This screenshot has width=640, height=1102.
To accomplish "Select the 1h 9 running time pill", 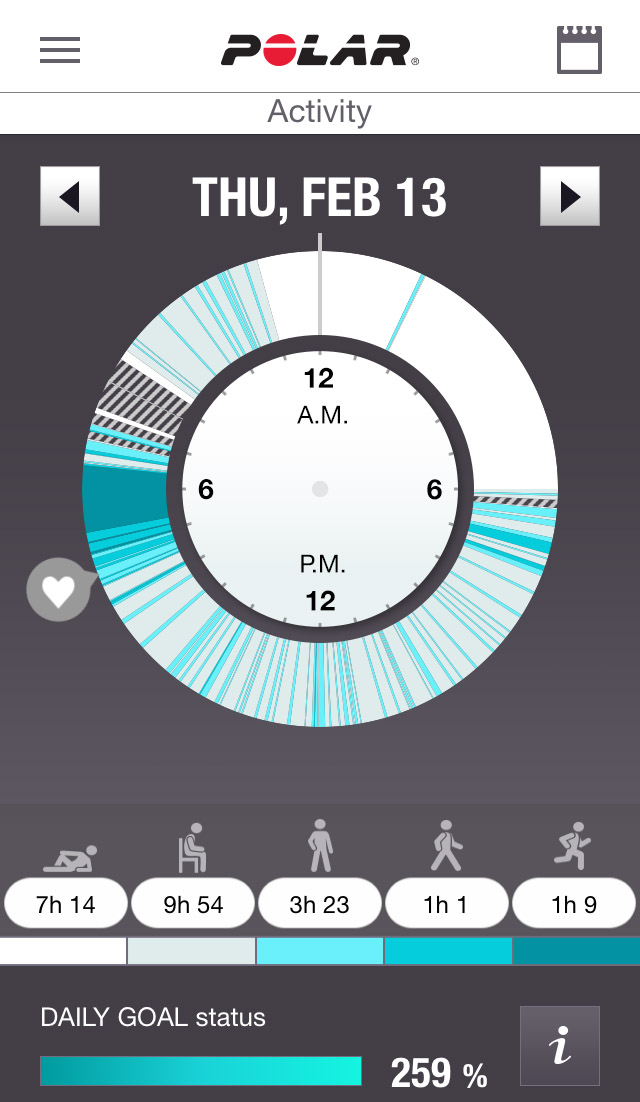I will tap(574, 904).
